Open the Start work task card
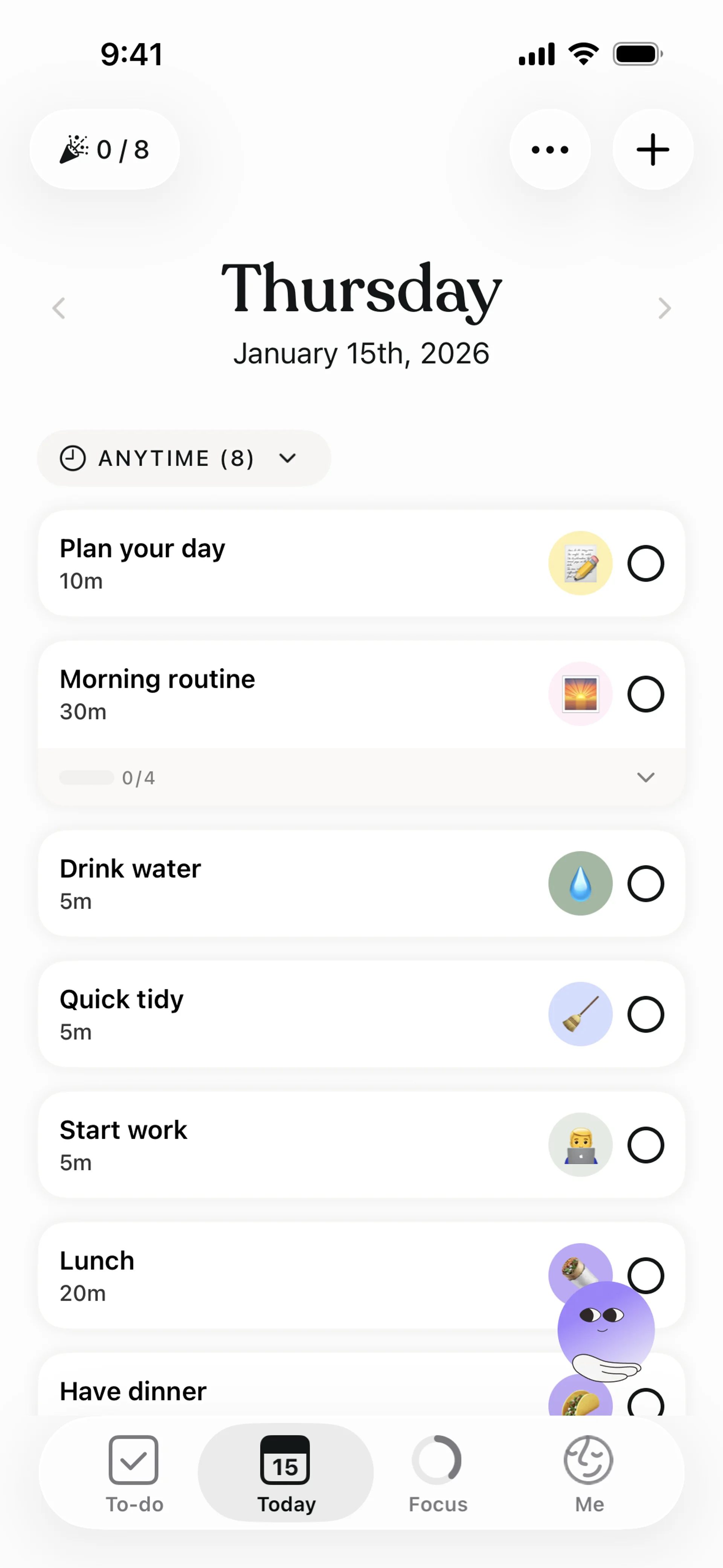Image resolution: width=723 pixels, height=1568 pixels. point(274,1145)
